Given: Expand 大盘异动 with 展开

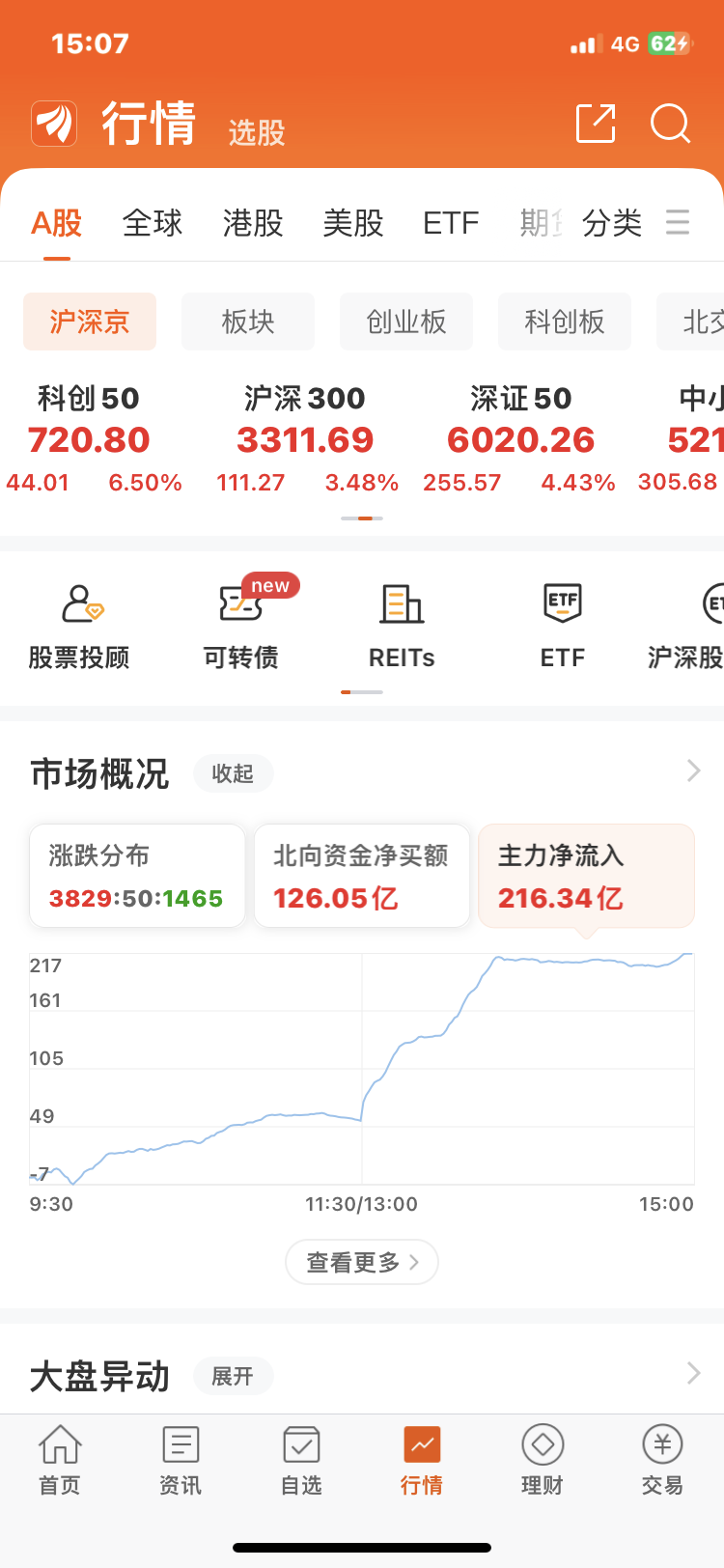Looking at the screenshot, I should coord(234,1376).
